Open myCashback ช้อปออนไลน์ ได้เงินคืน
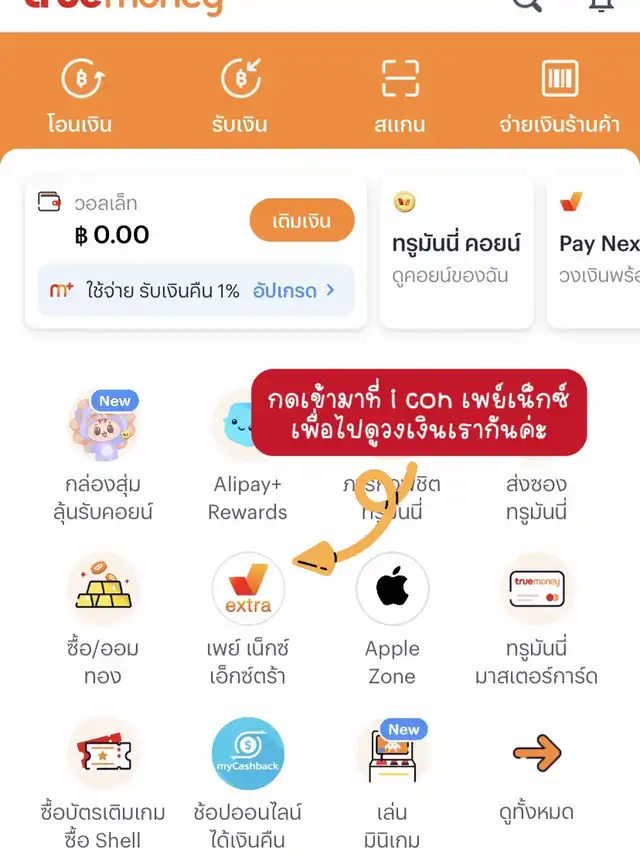The width and height of the screenshot is (640, 856). pyautogui.click(x=248, y=780)
